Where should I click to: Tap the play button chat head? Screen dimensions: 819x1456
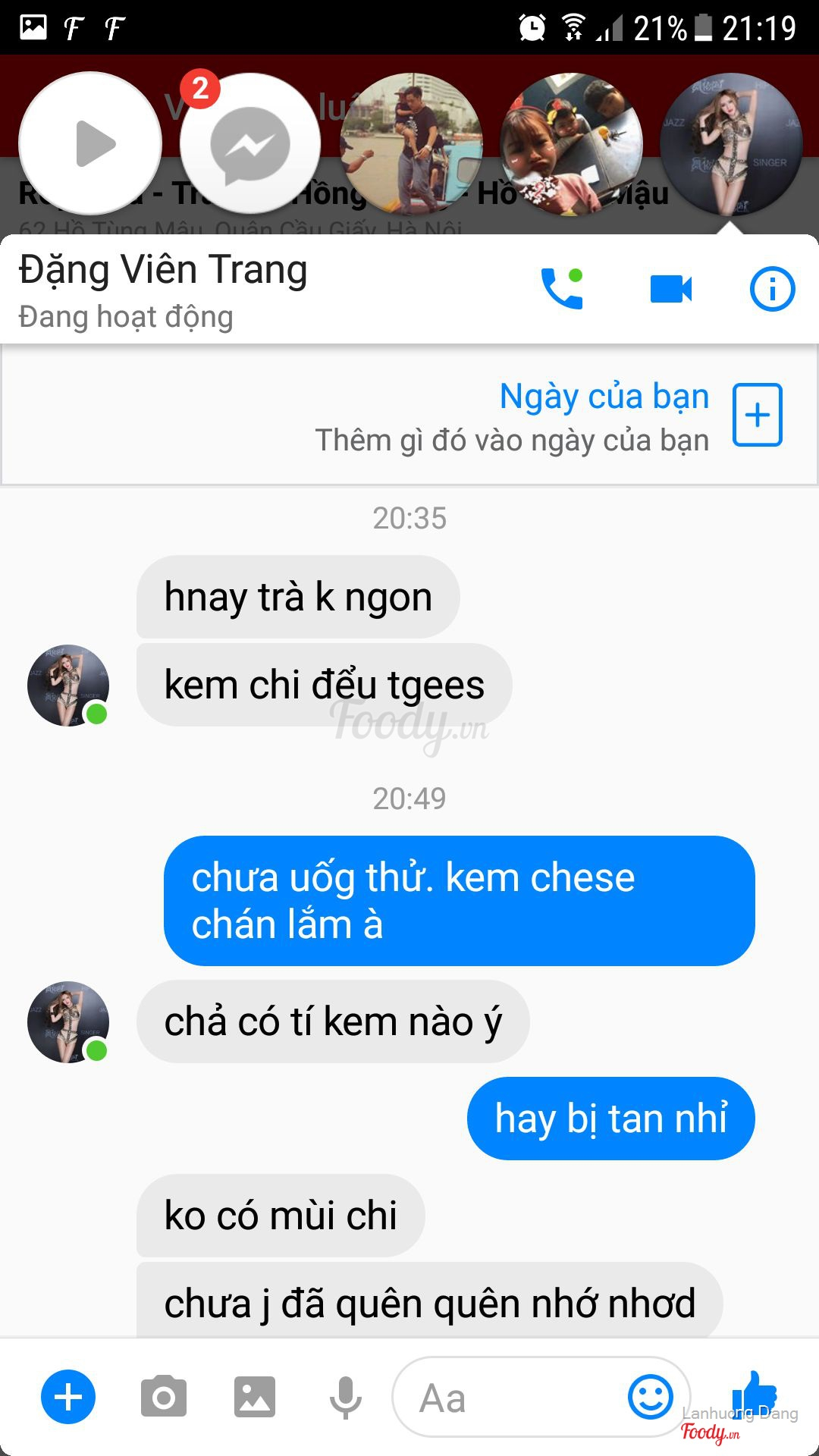tap(91, 144)
